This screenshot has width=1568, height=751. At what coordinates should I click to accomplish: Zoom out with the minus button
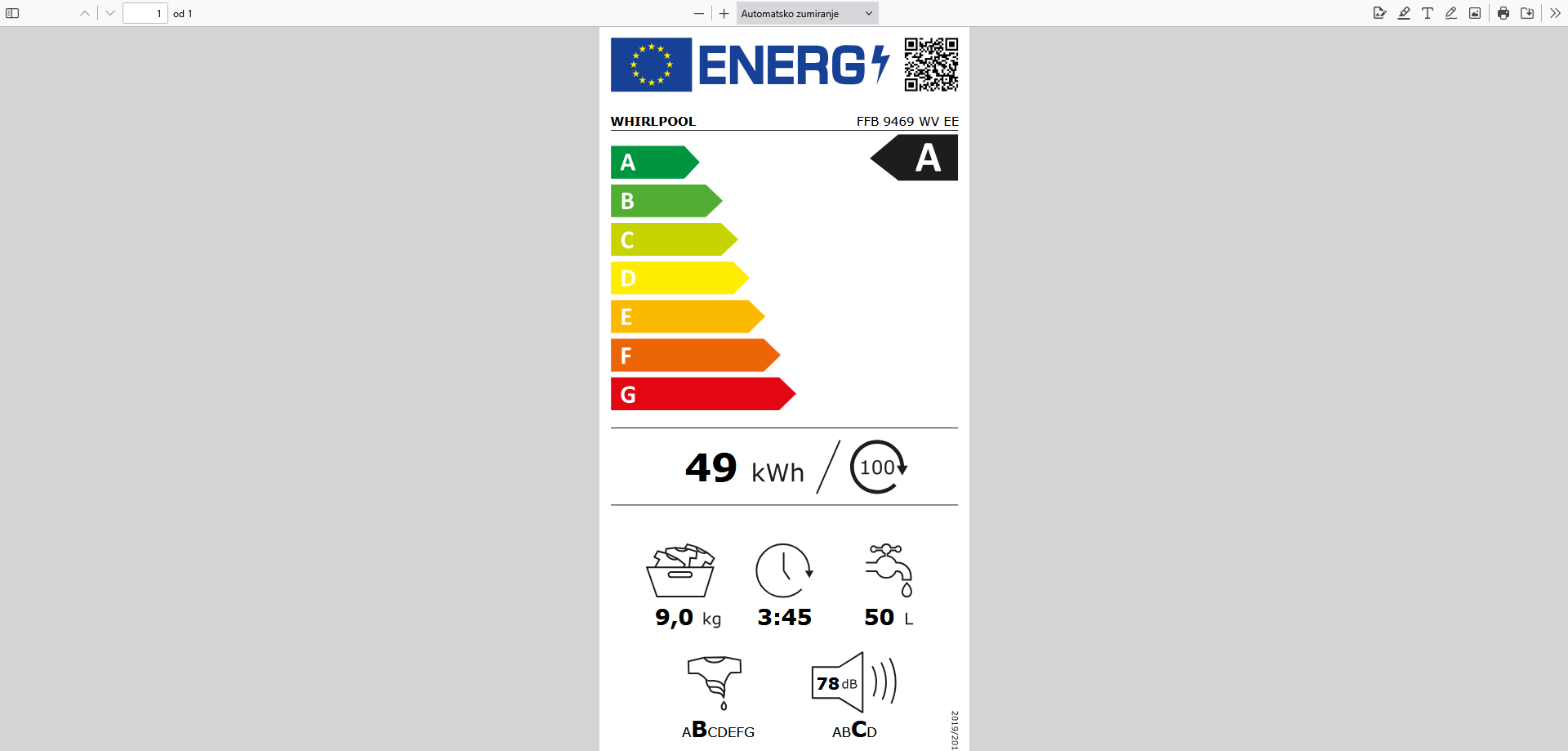pos(699,13)
